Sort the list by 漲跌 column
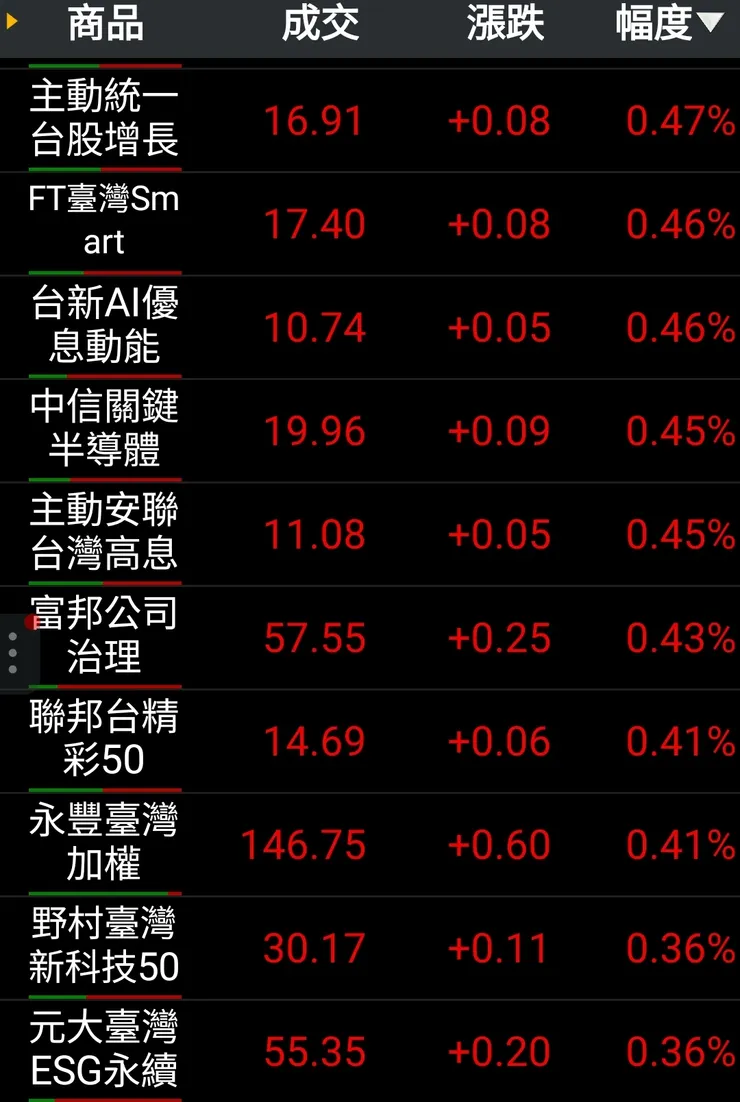 (x=505, y=25)
